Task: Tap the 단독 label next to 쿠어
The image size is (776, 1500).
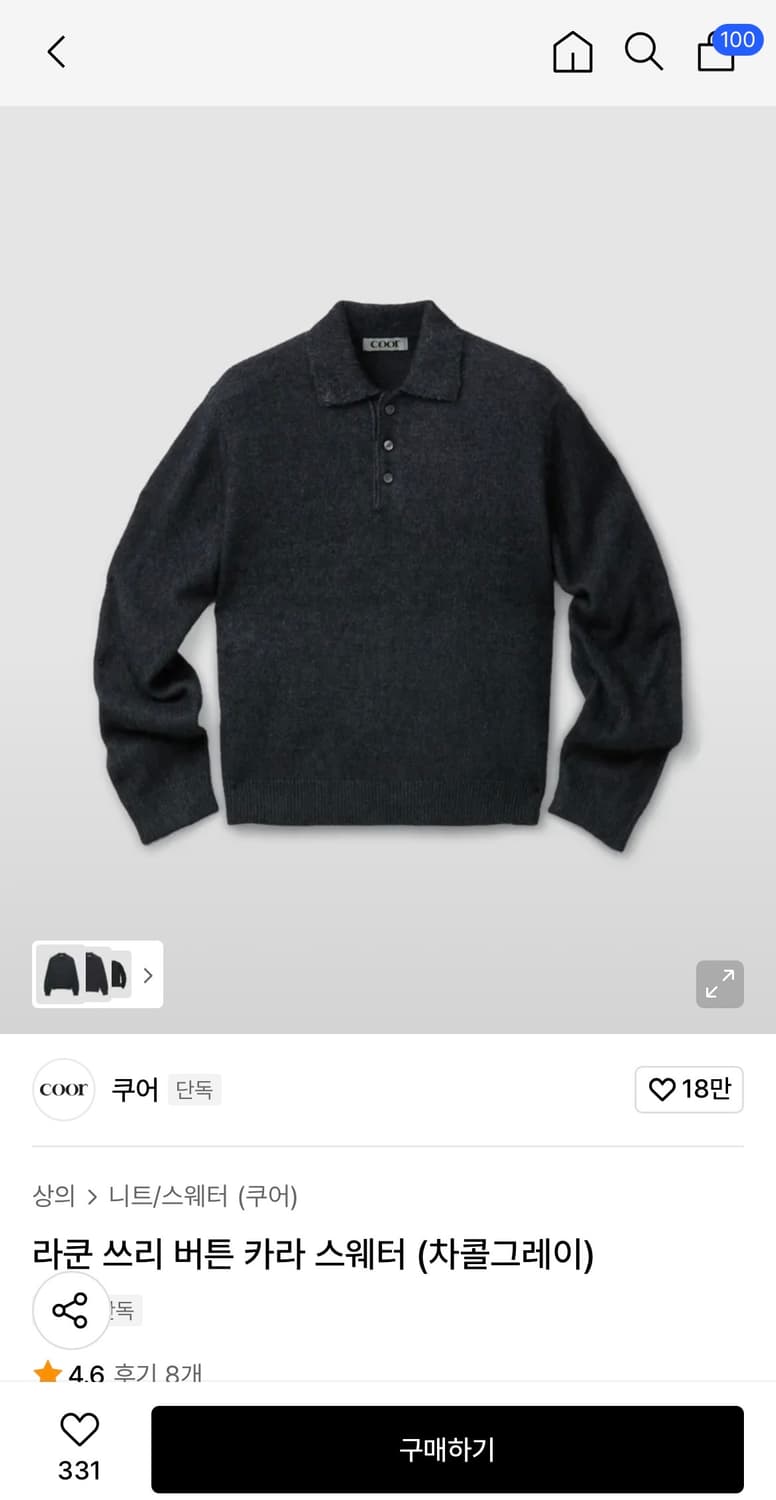Action: pyautogui.click(x=195, y=1090)
